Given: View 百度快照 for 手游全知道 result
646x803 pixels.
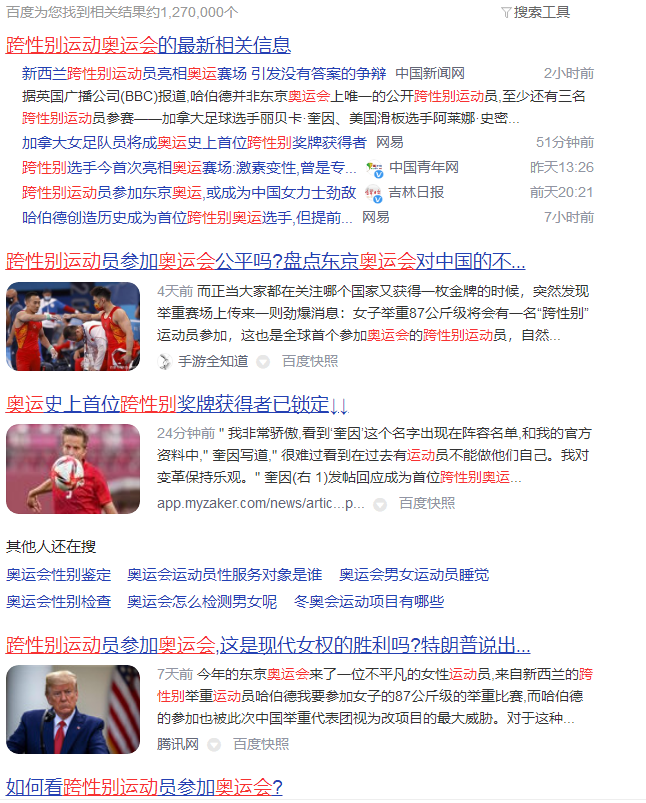Looking at the screenshot, I should 309,362.
